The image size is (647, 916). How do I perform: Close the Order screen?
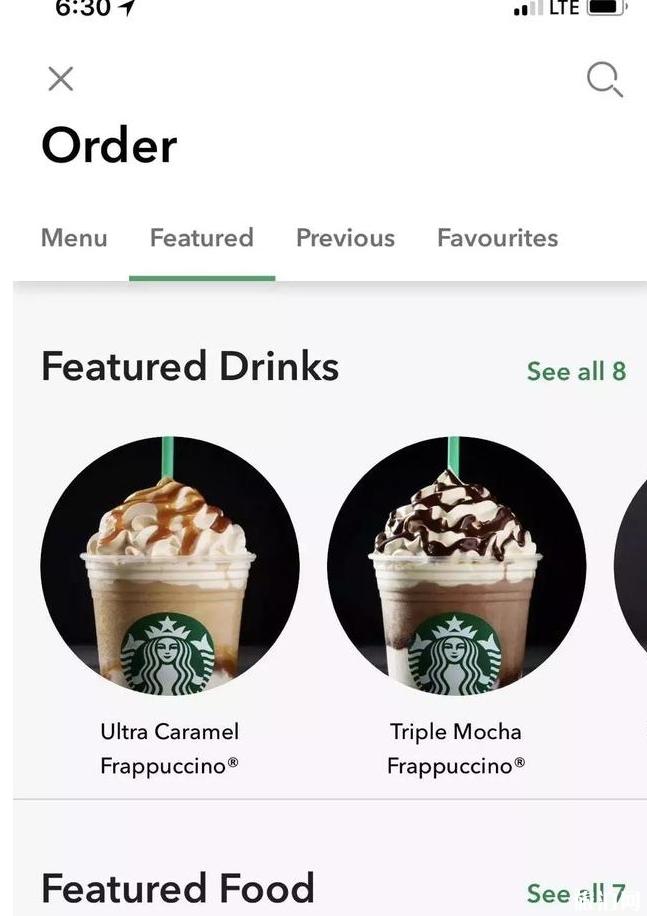pos(61,79)
